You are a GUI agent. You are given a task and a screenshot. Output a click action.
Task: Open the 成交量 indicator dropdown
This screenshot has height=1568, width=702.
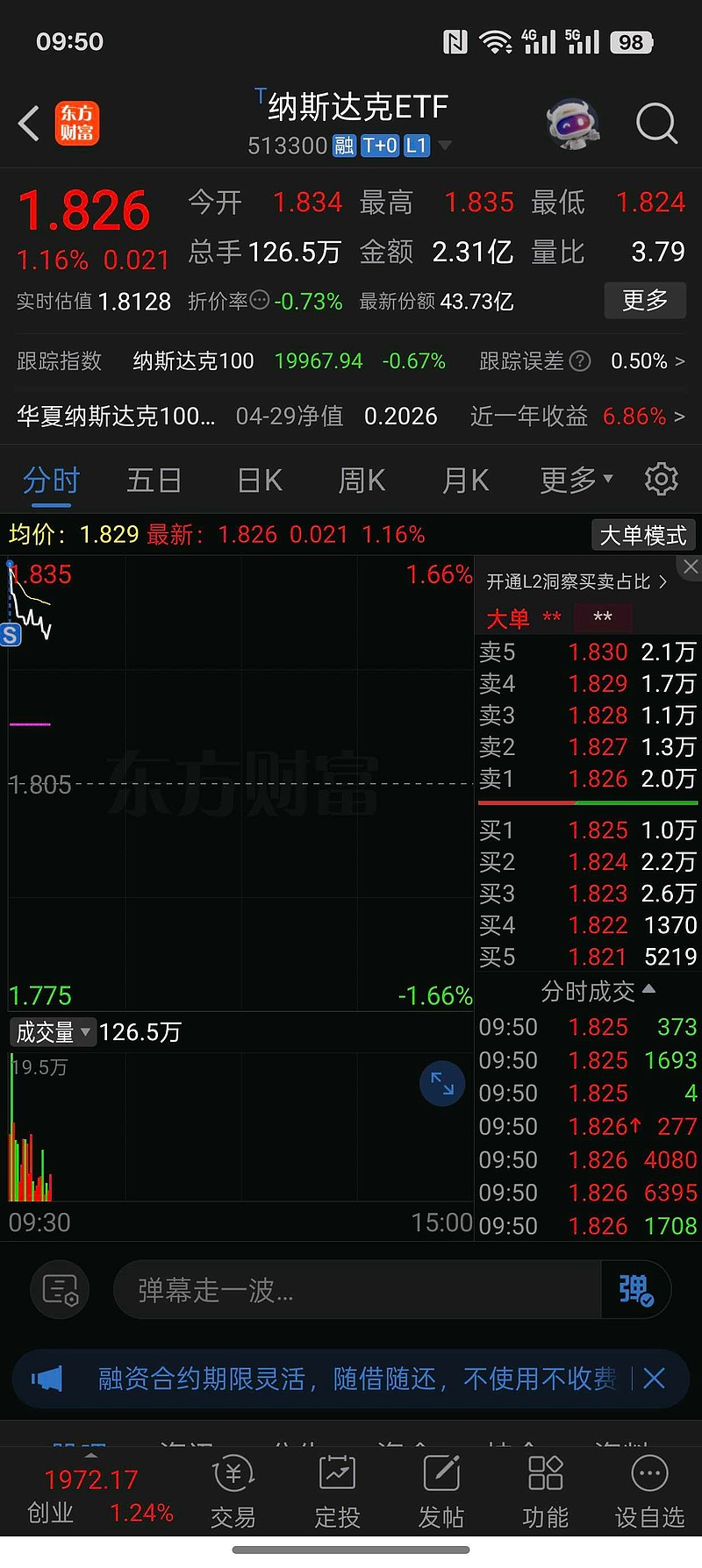(52, 1032)
